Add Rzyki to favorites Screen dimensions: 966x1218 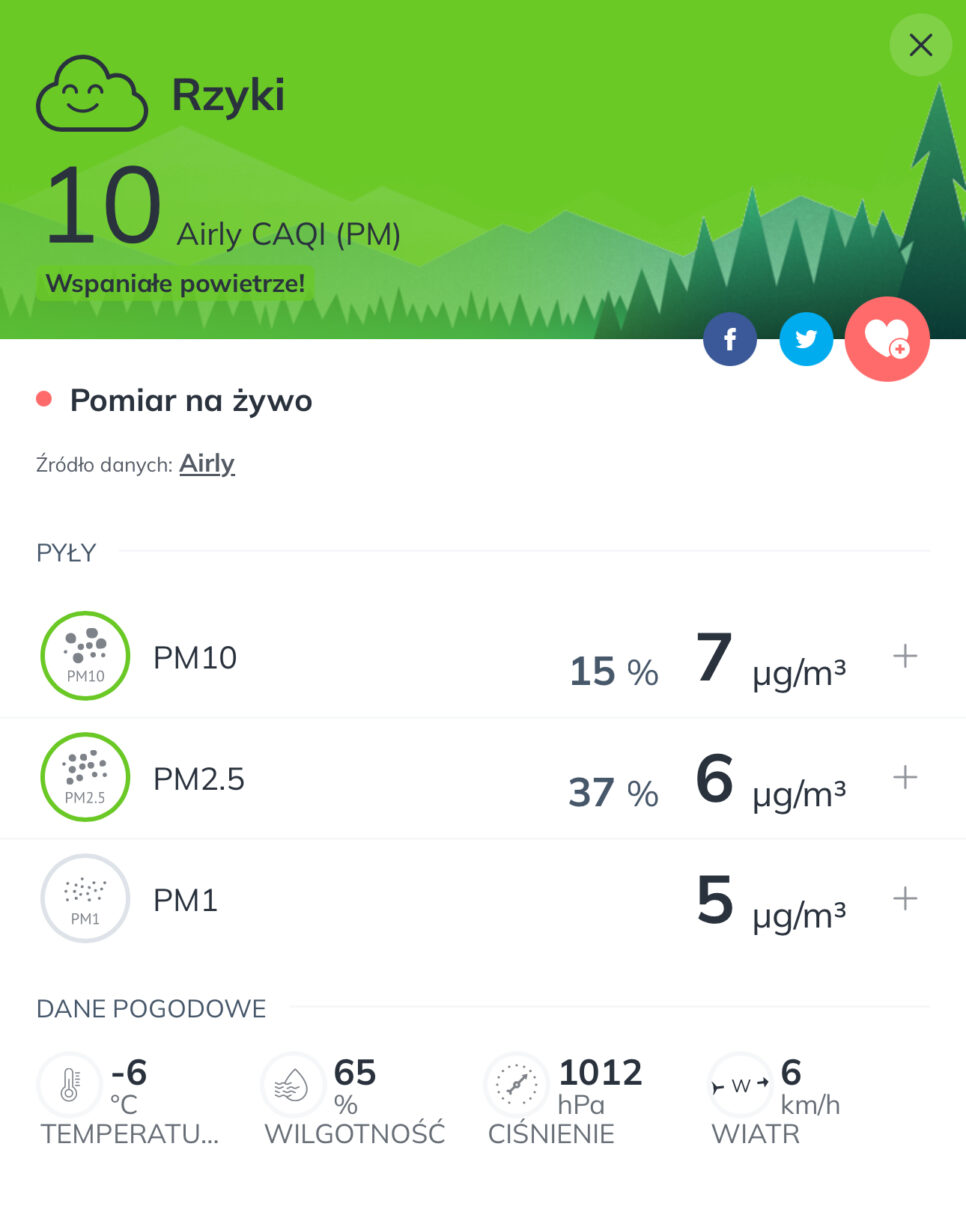887,340
